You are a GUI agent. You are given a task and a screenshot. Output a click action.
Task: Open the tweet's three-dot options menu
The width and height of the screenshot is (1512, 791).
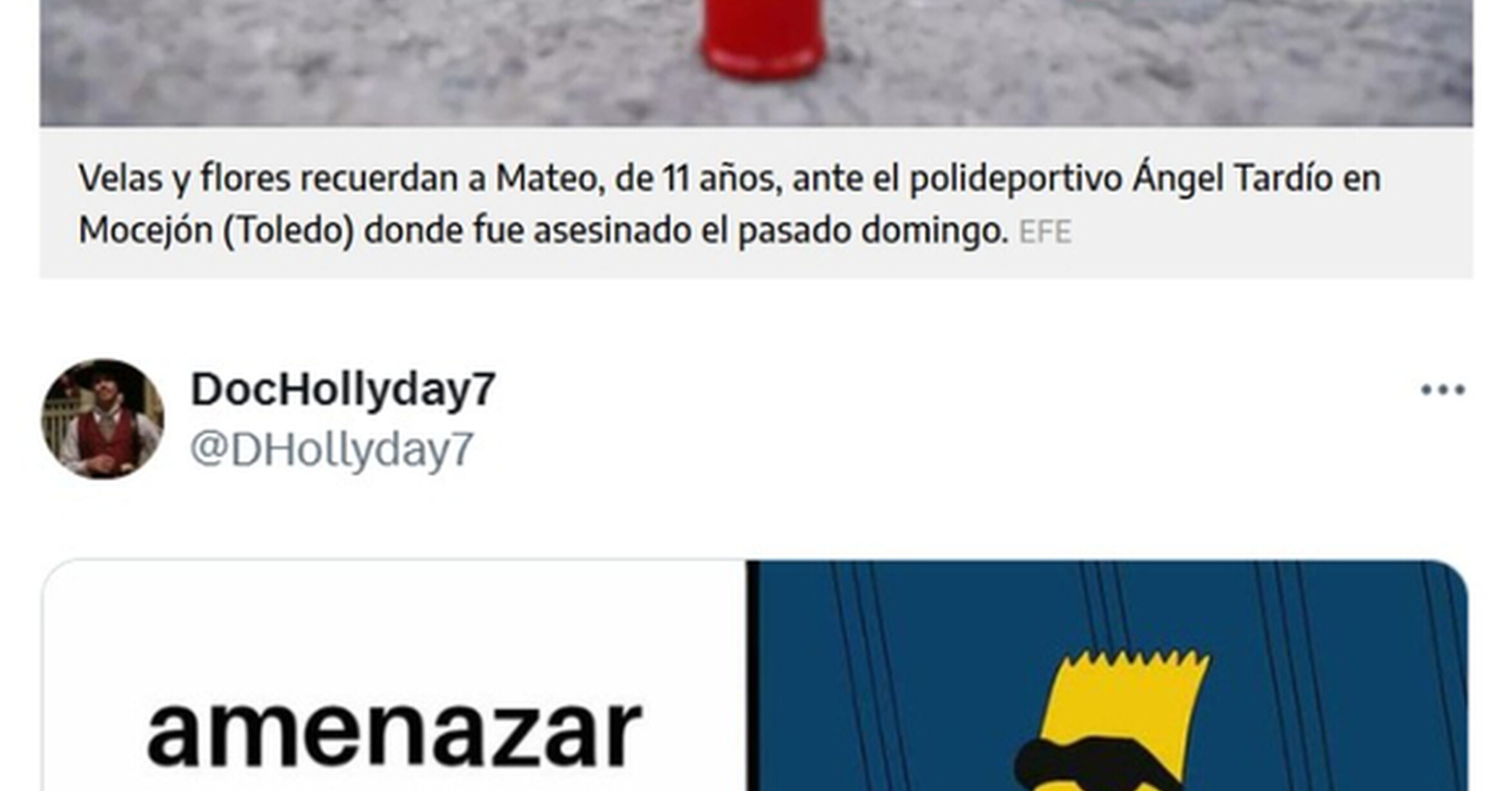pyautogui.click(x=1443, y=390)
